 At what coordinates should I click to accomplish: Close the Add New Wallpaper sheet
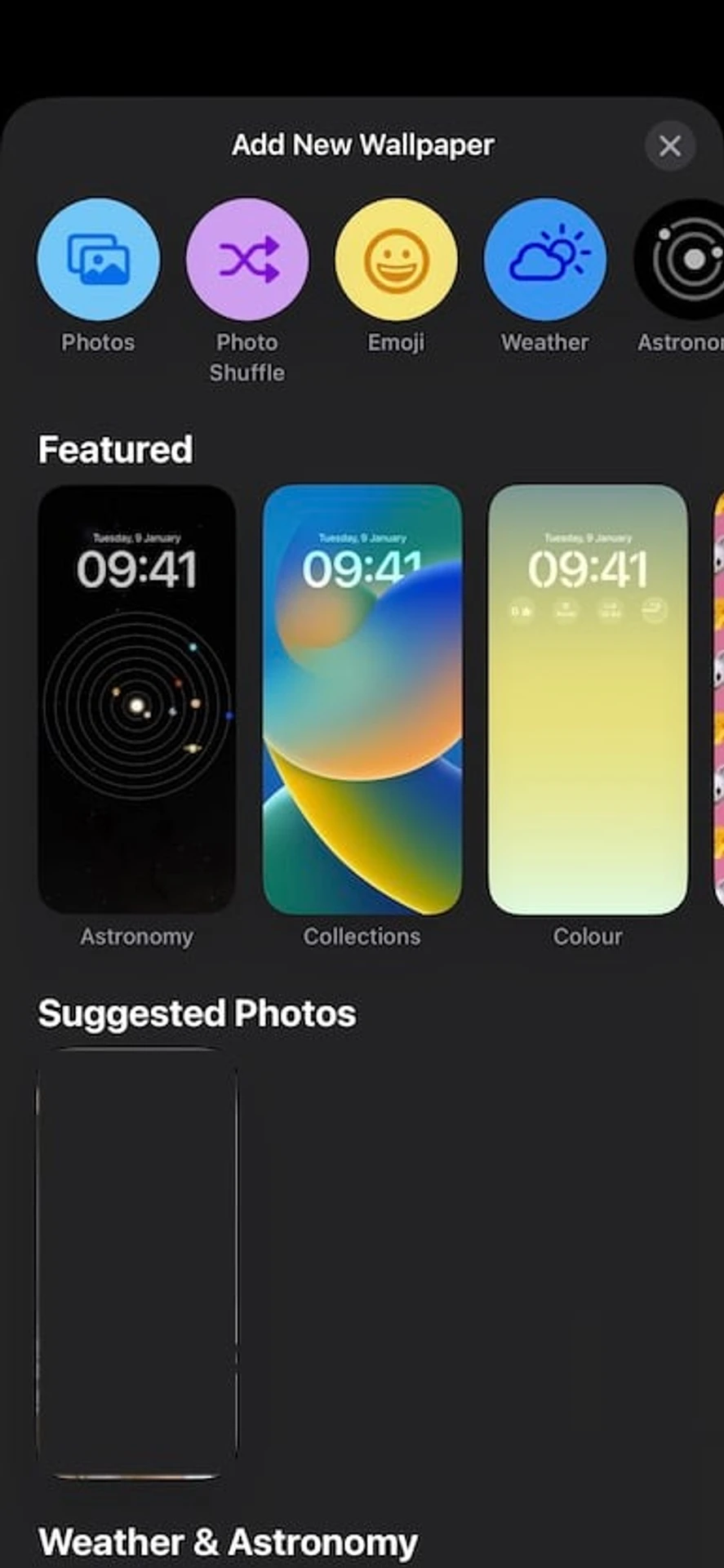tap(669, 146)
